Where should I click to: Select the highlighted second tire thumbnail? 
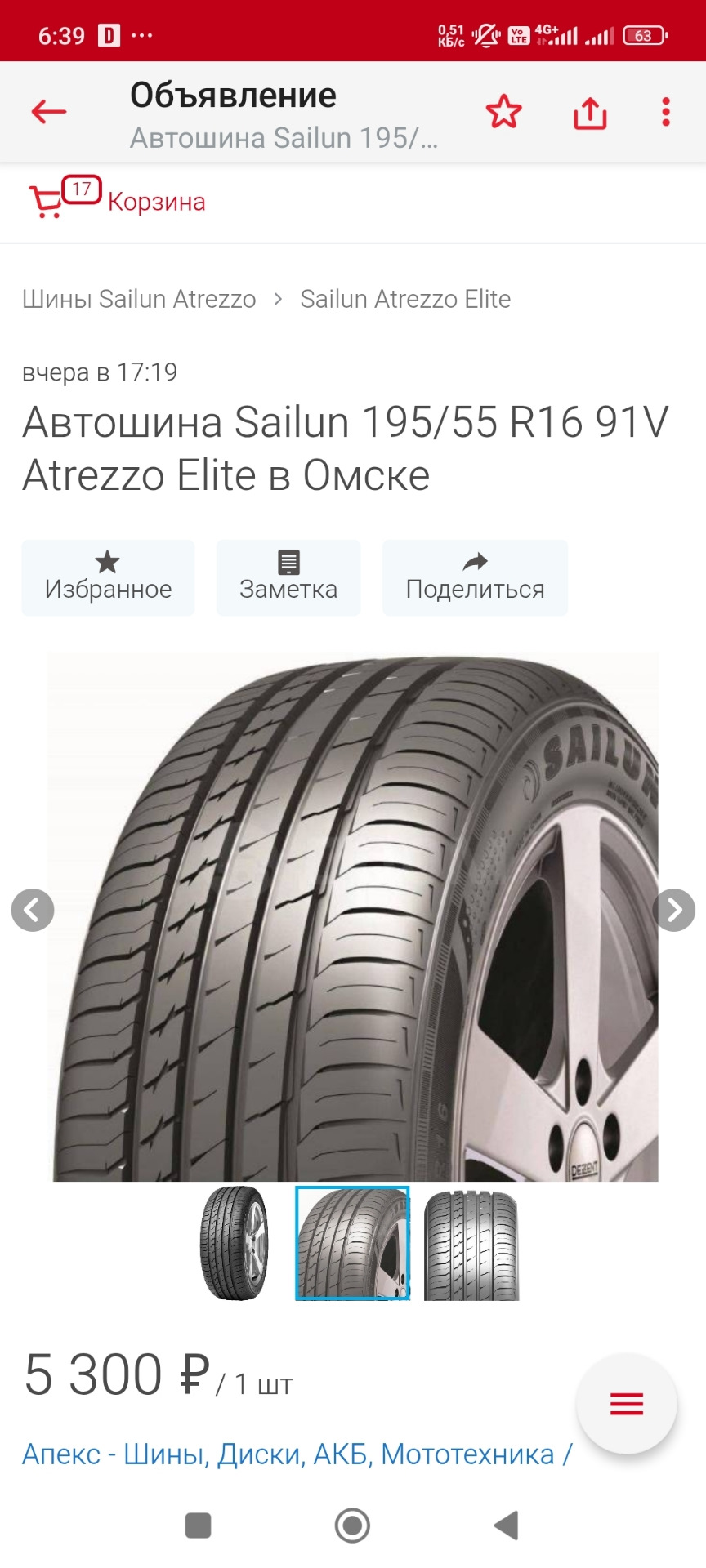(352, 1243)
